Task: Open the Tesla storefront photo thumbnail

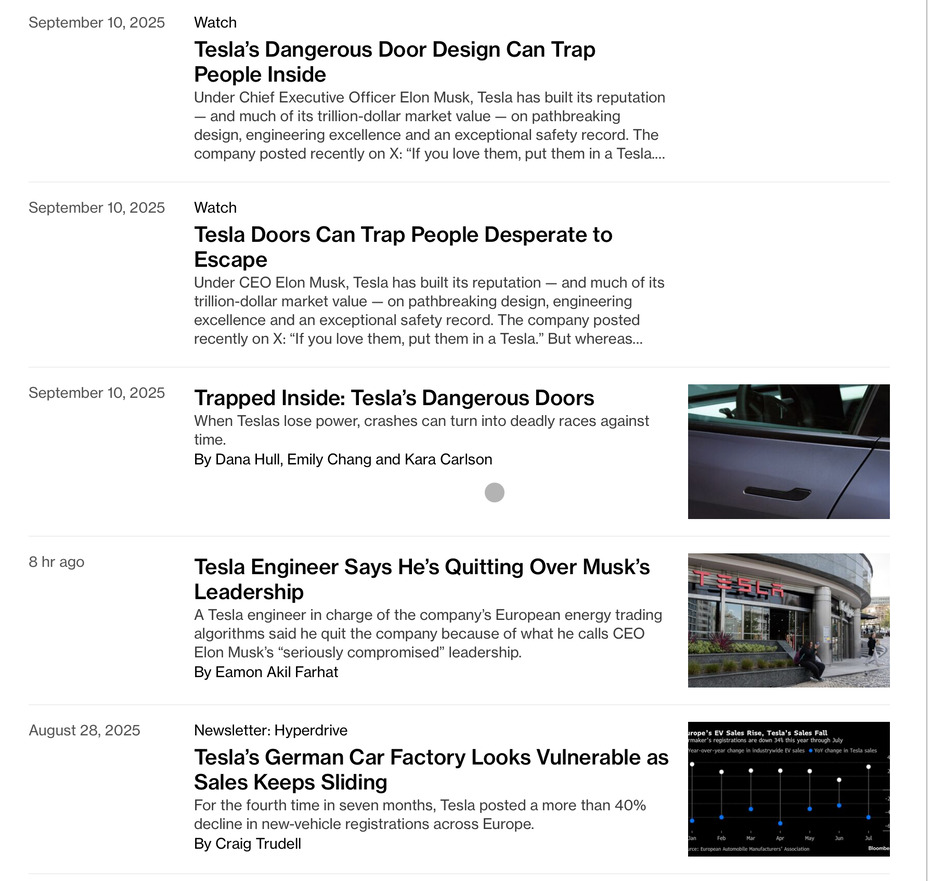Action: point(788,620)
